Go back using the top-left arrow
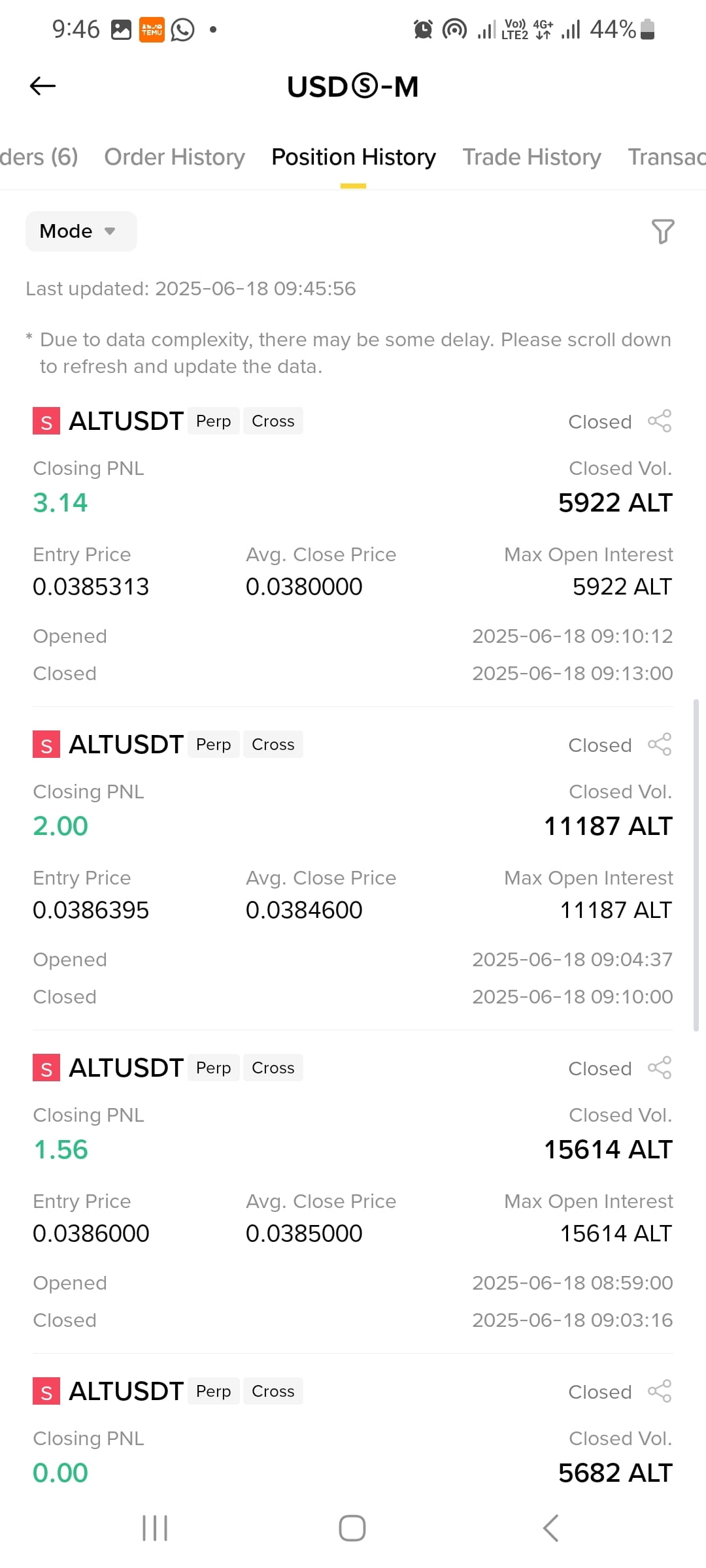This screenshot has height=1568, width=706. [x=43, y=86]
